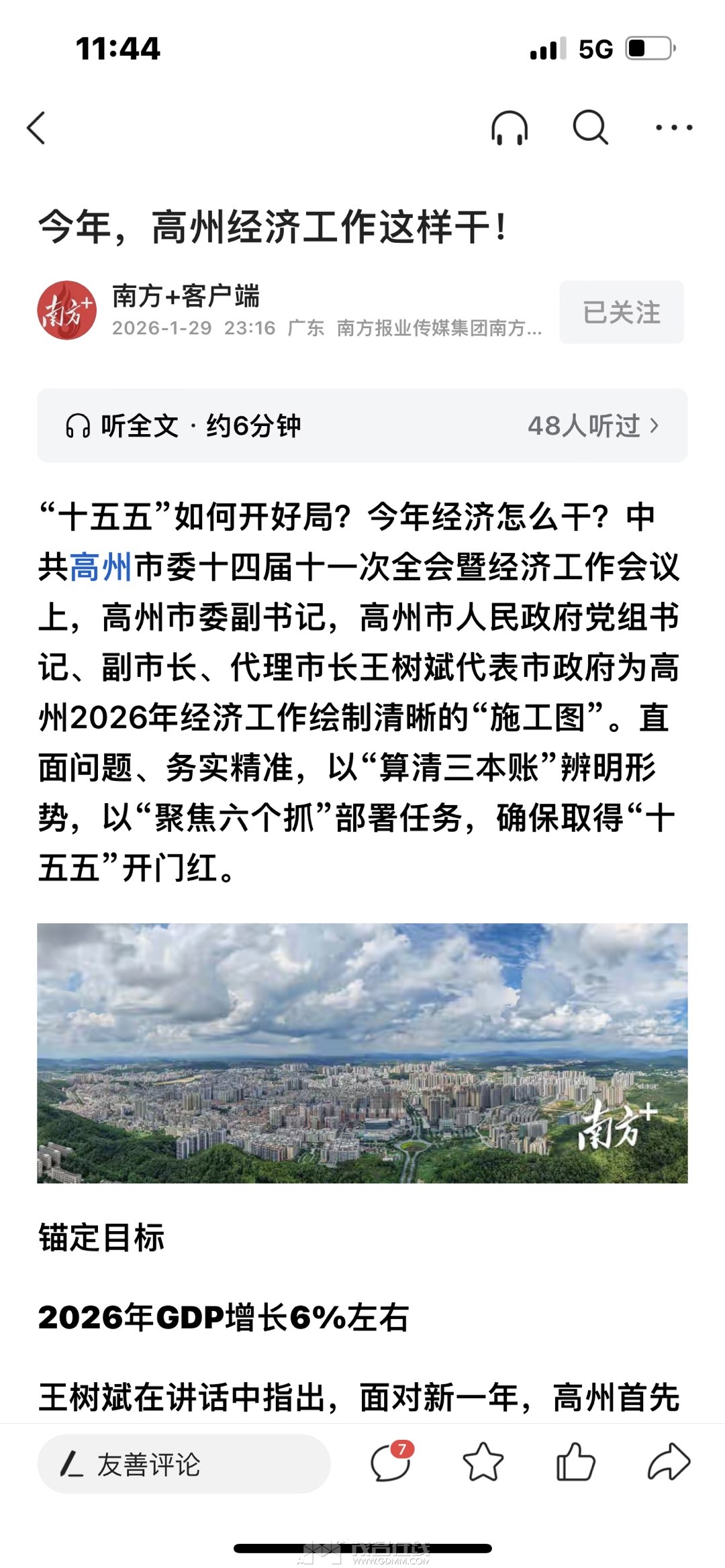Screen dimensions: 725x1568
Task: Open the headphones audio listening icon
Action: 510,127
